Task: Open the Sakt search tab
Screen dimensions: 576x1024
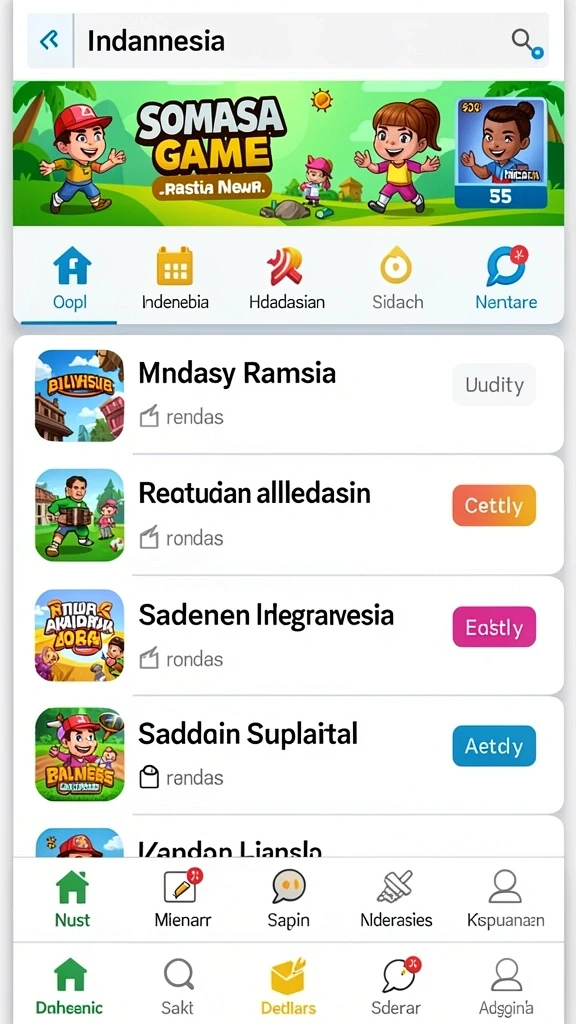Action: pyautogui.click(x=177, y=986)
